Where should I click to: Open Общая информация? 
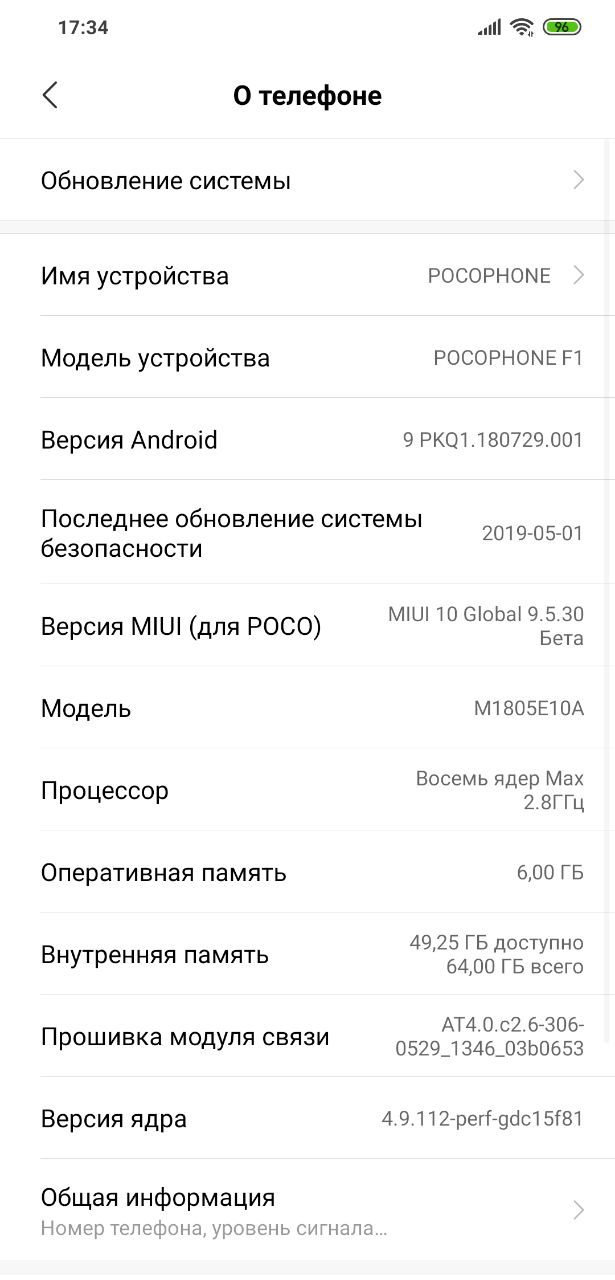pyautogui.click(x=307, y=1210)
